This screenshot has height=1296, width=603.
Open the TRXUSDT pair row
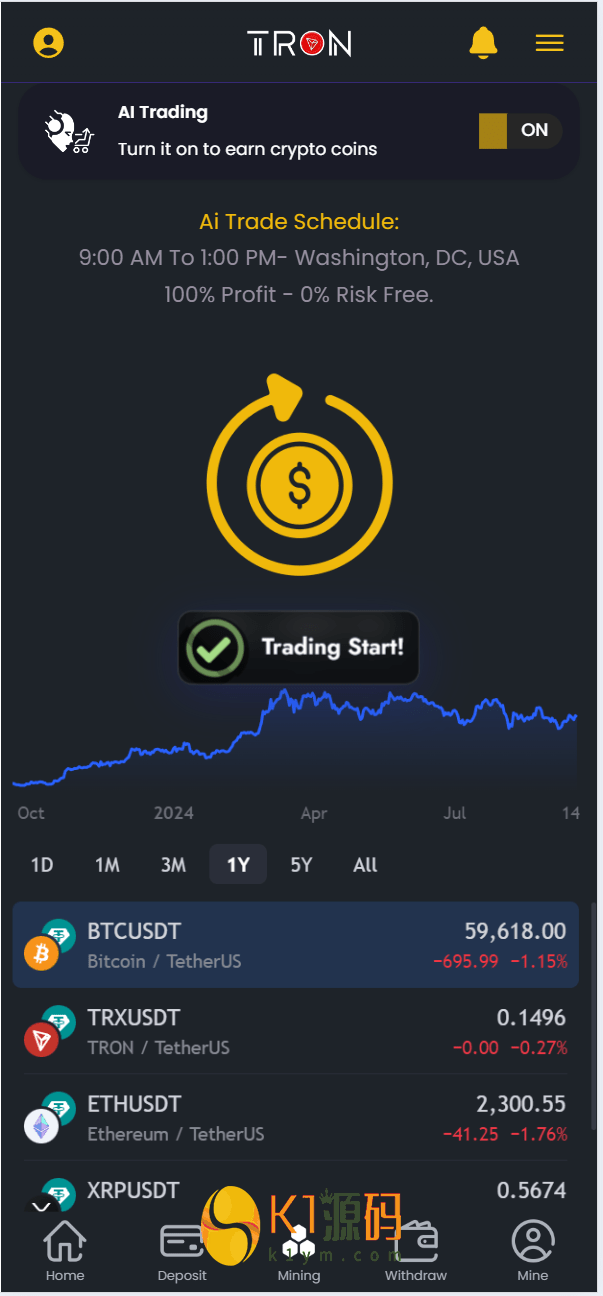[x=296, y=1031]
